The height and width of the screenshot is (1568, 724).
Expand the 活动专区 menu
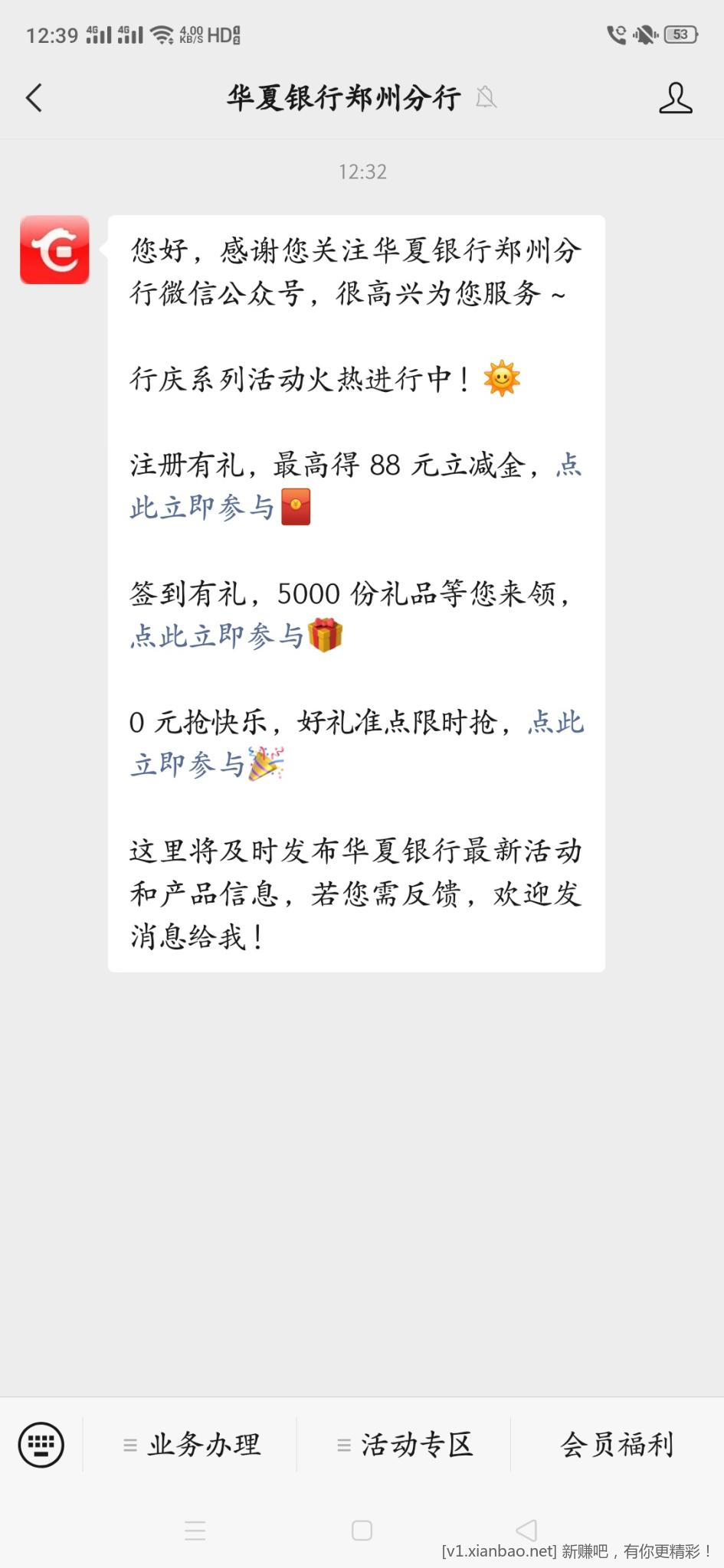405,1445
